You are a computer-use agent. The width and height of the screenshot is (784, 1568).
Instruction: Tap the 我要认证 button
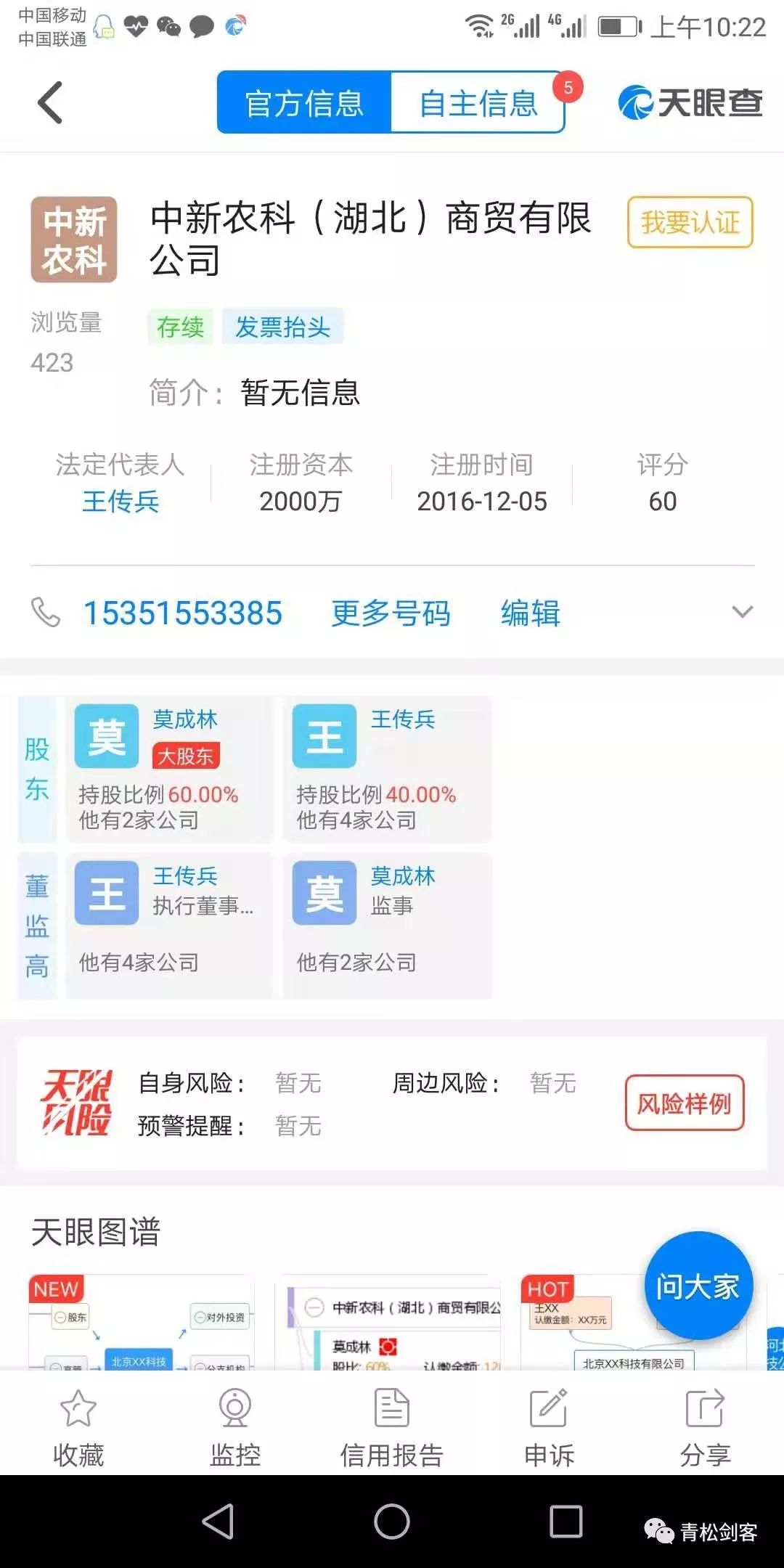(x=690, y=222)
